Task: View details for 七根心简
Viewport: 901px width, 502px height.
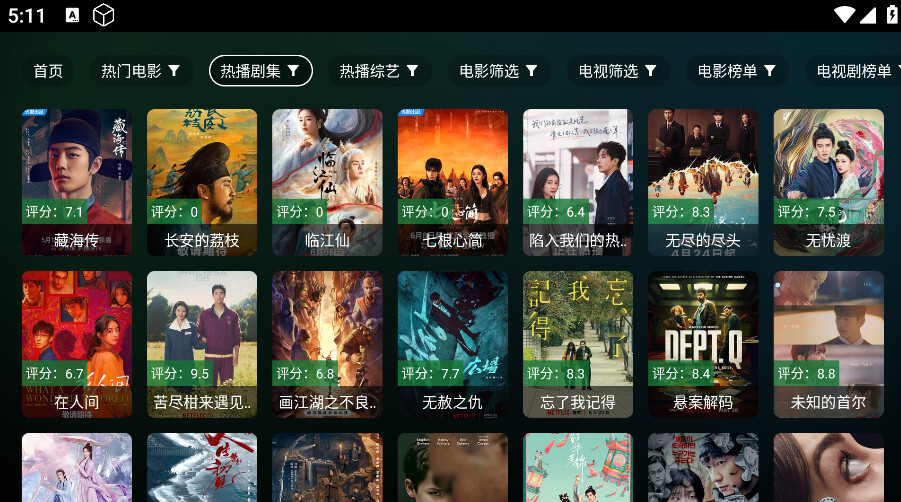Action: (453, 182)
